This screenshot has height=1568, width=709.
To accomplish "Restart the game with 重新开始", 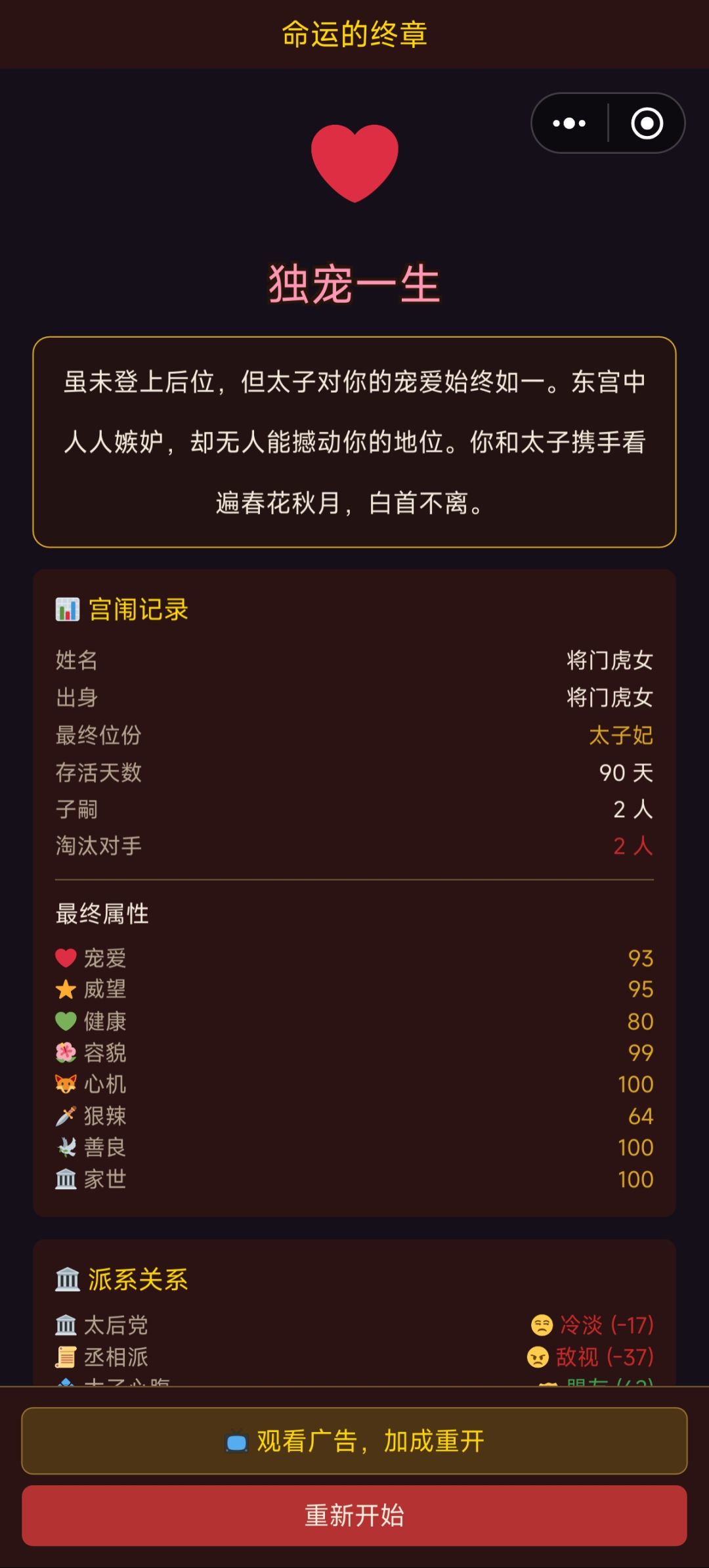I will 354,1515.
